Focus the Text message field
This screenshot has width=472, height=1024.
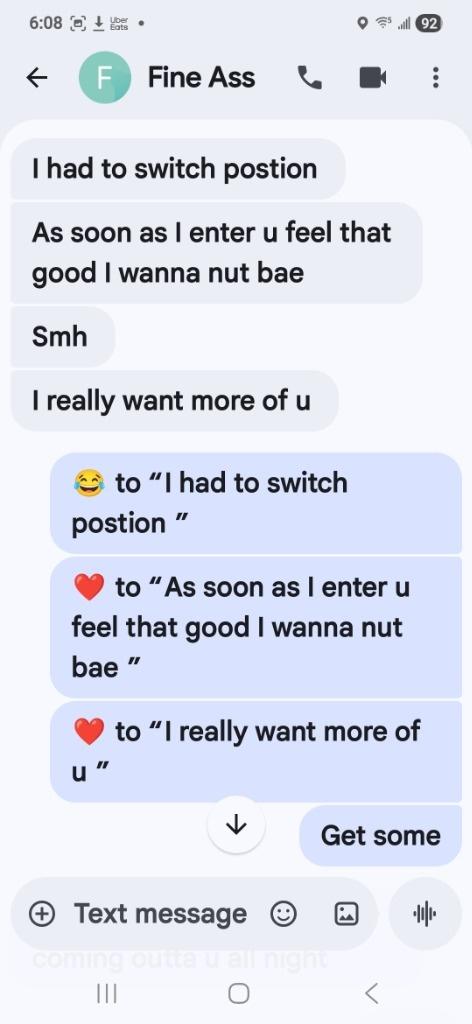click(161, 914)
